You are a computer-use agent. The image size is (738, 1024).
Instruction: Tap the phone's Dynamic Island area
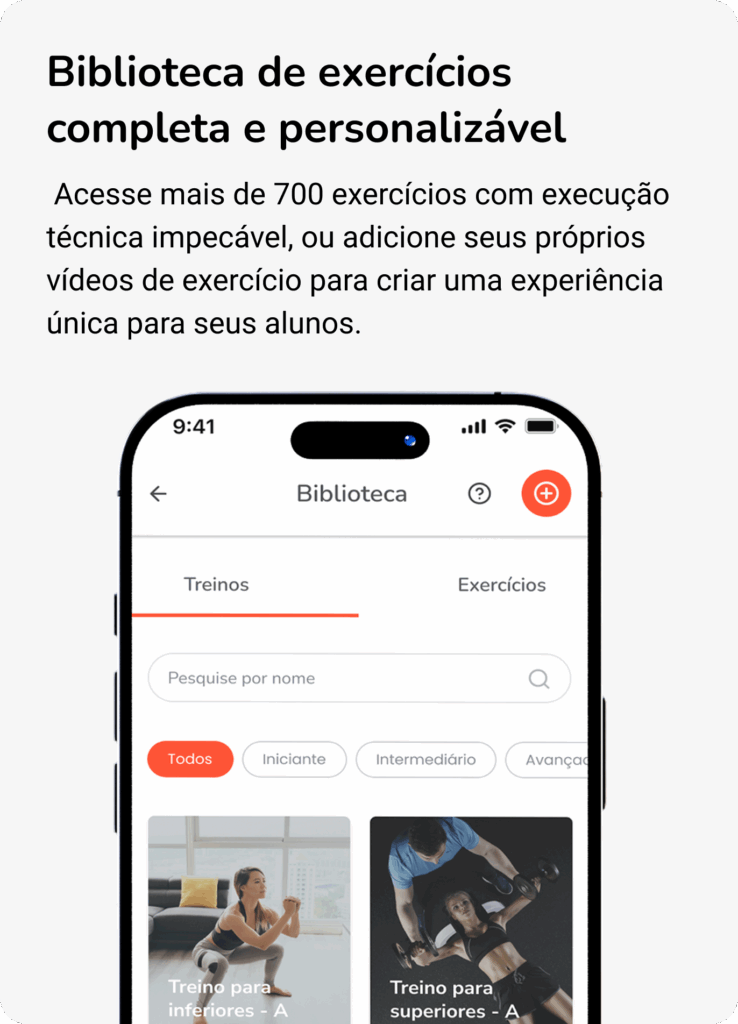pyautogui.click(x=359, y=440)
